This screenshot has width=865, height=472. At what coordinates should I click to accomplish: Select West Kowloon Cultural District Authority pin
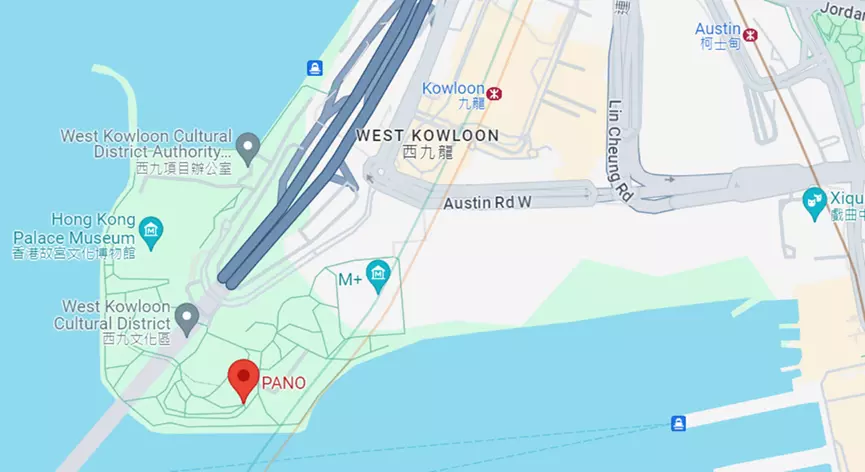(x=247, y=149)
